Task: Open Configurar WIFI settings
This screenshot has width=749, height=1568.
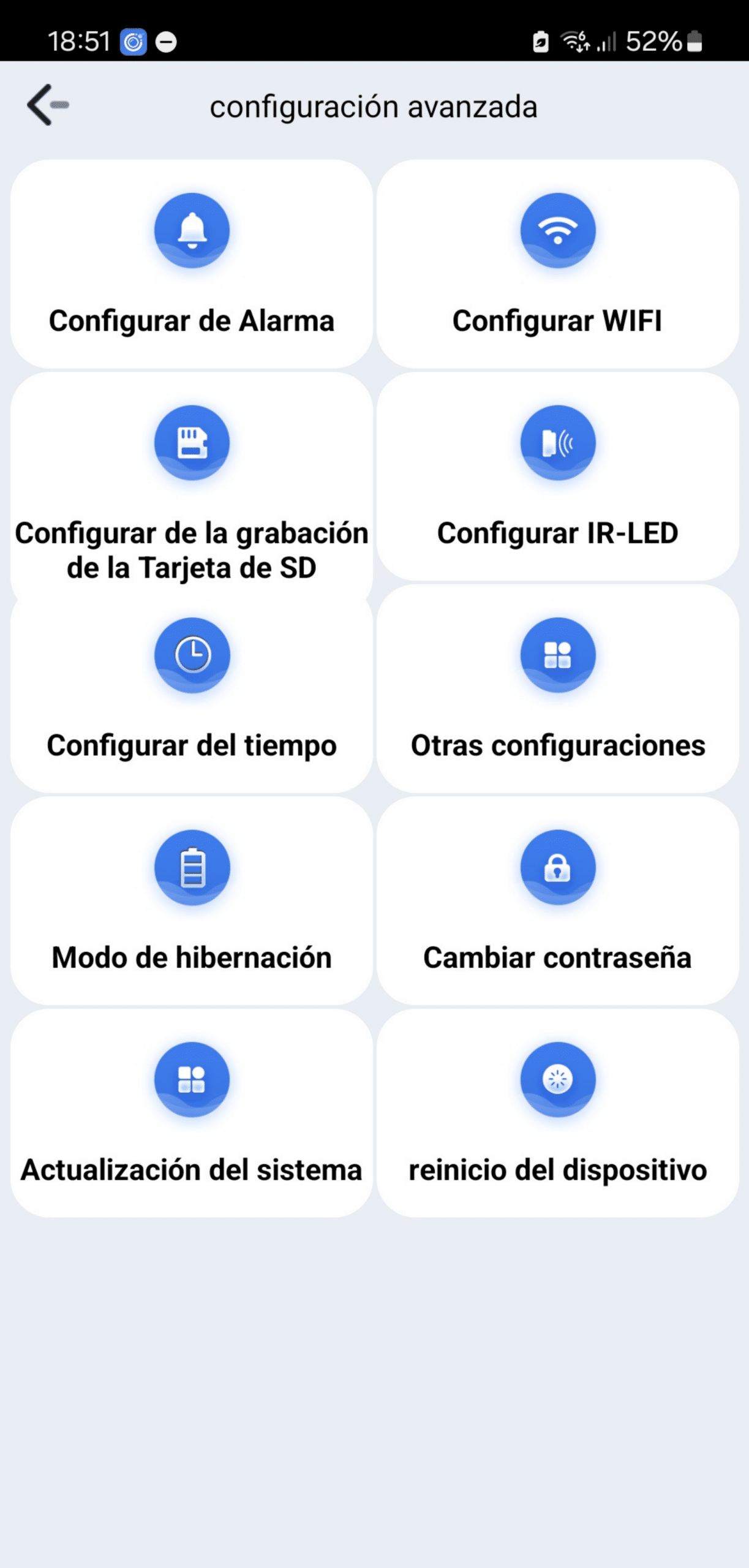Action: [558, 263]
